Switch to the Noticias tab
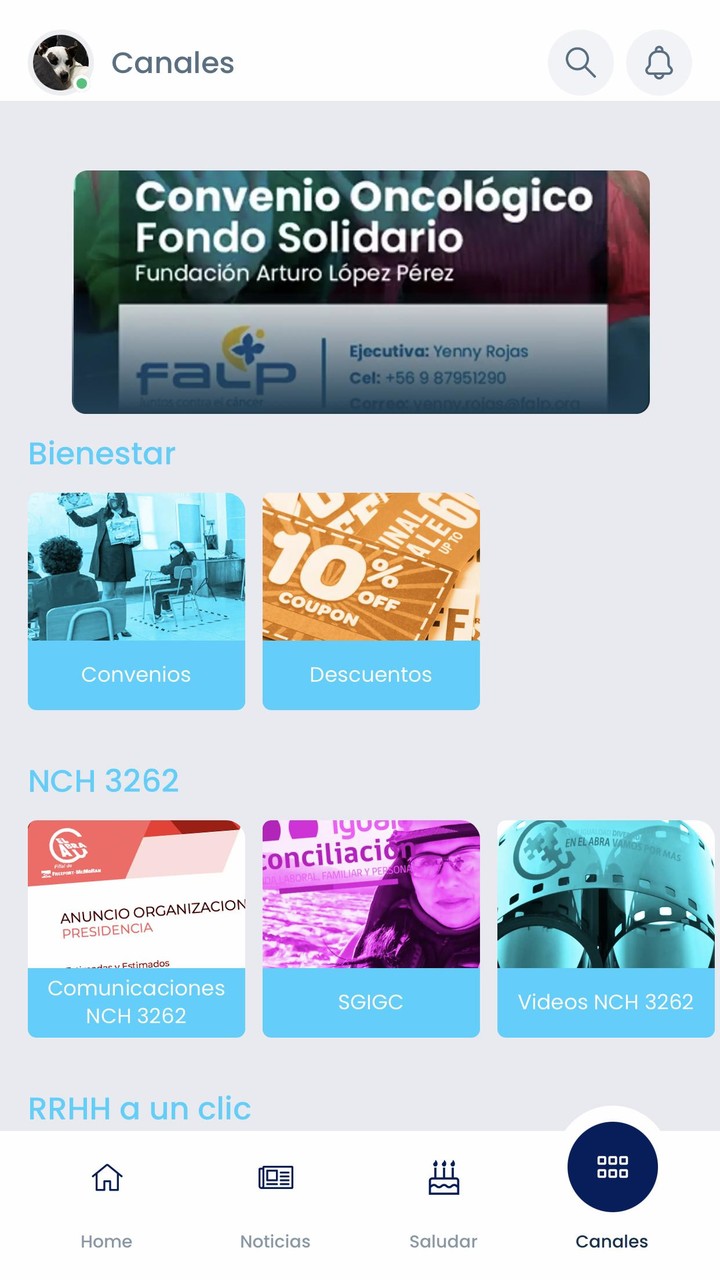 click(x=275, y=1241)
